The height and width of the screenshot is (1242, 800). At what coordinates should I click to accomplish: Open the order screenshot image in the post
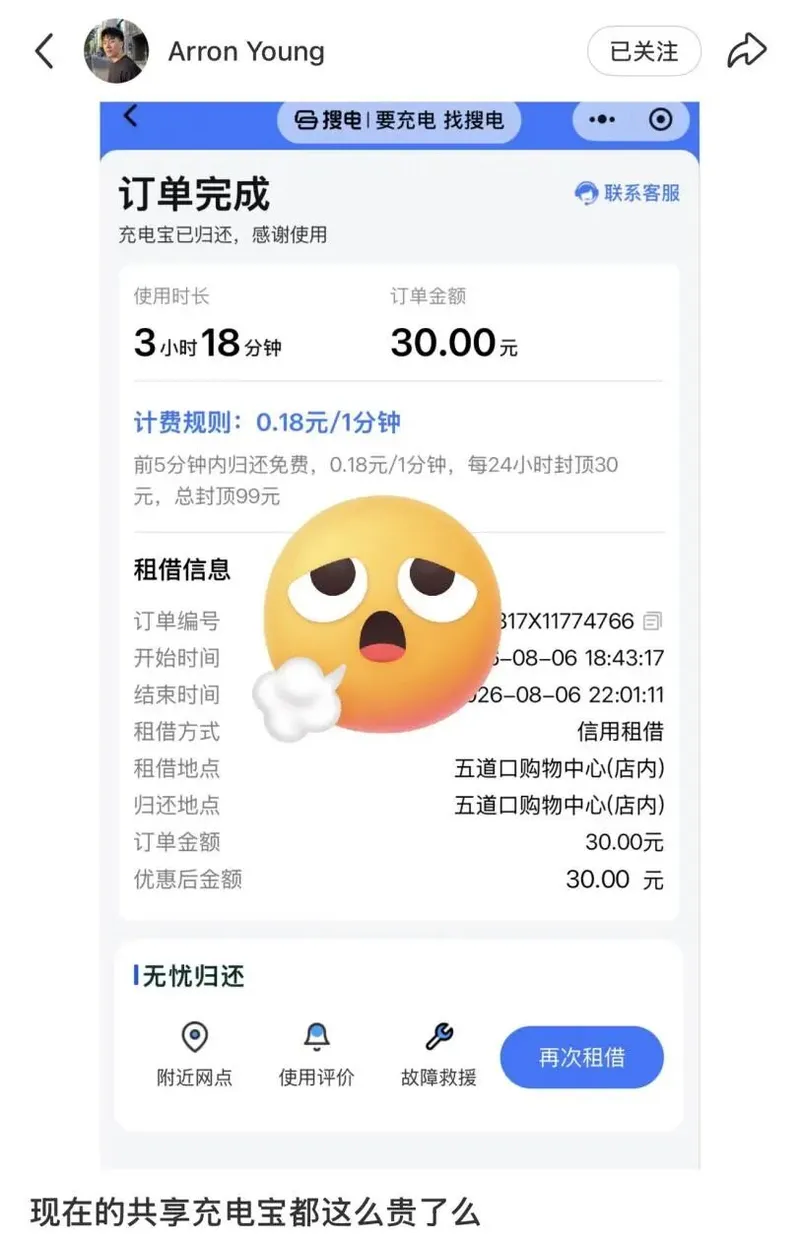400,635
